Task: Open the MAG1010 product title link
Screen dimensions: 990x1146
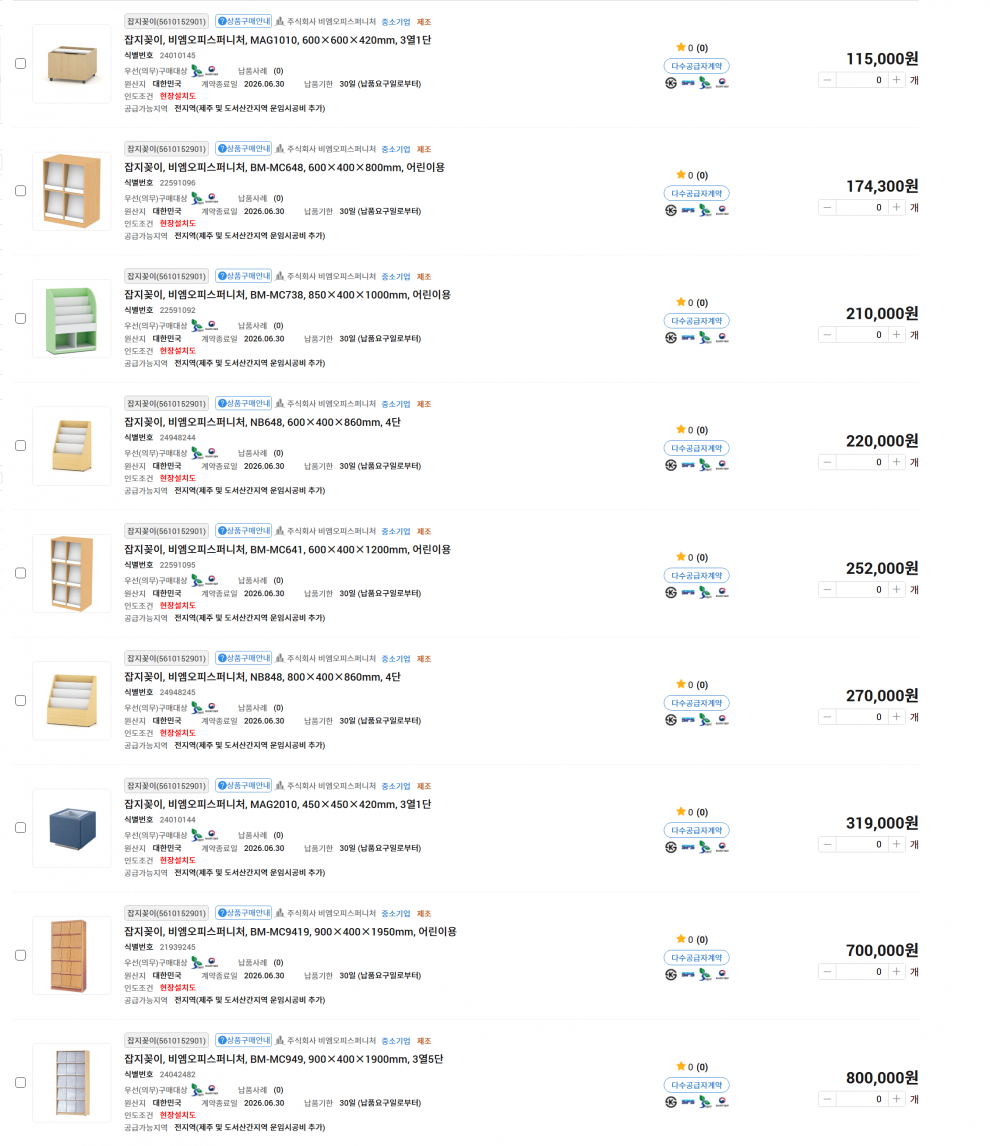Action: (277, 40)
